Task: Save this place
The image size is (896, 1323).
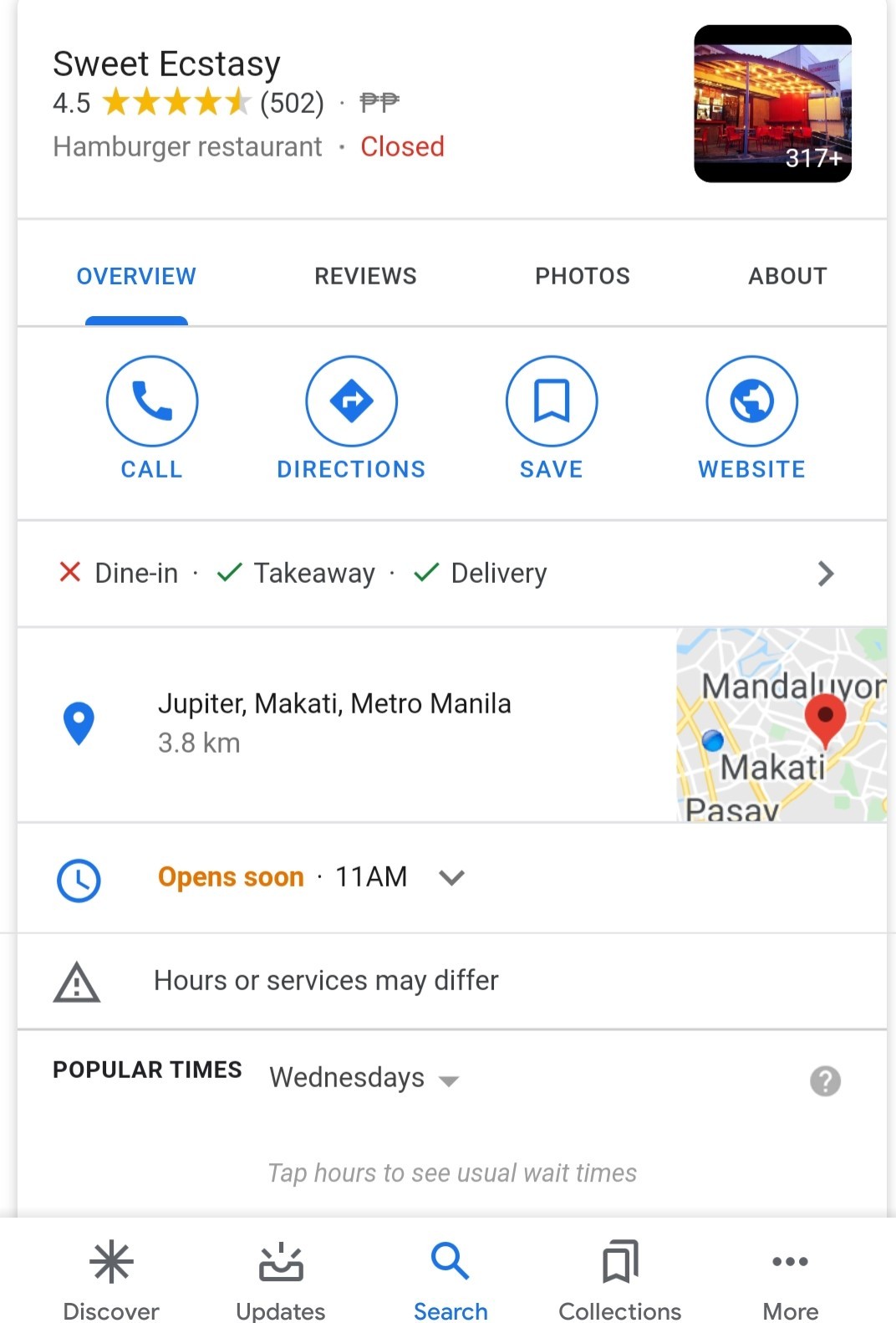Action: (551, 416)
